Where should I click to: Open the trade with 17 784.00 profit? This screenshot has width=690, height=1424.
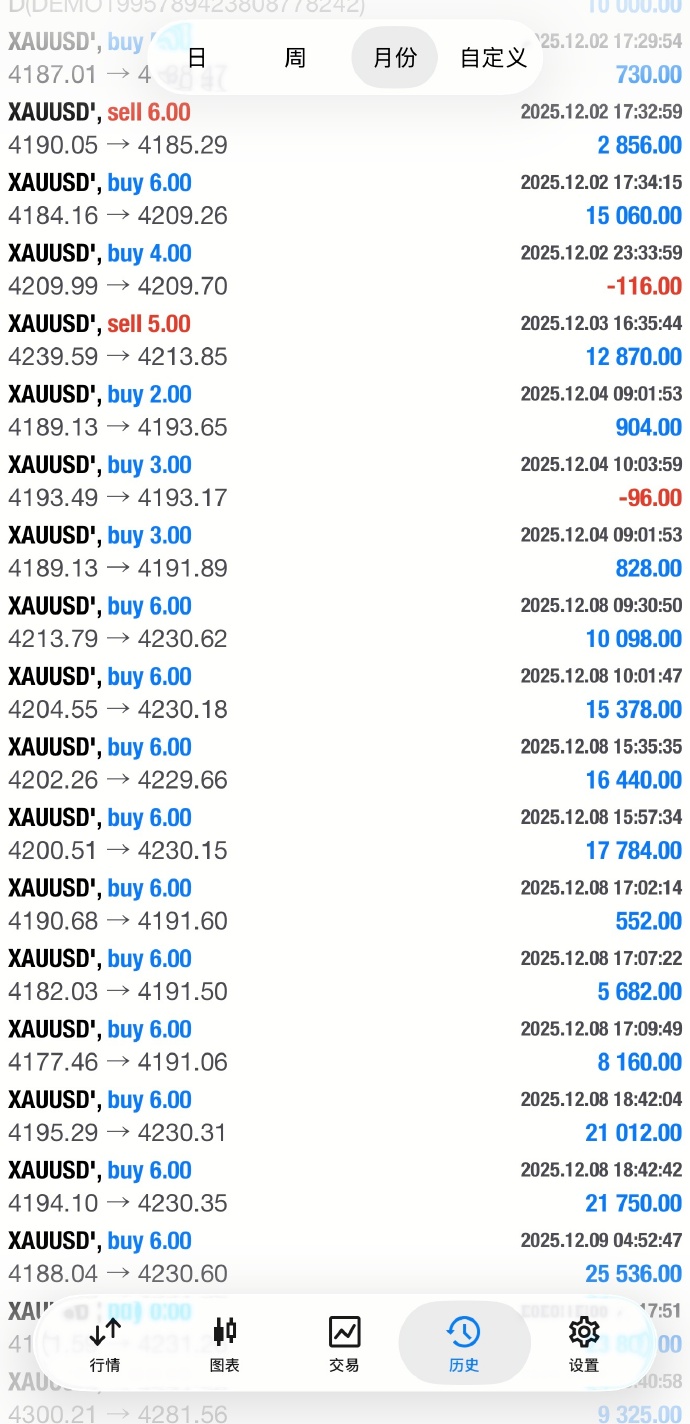(x=345, y=834)
